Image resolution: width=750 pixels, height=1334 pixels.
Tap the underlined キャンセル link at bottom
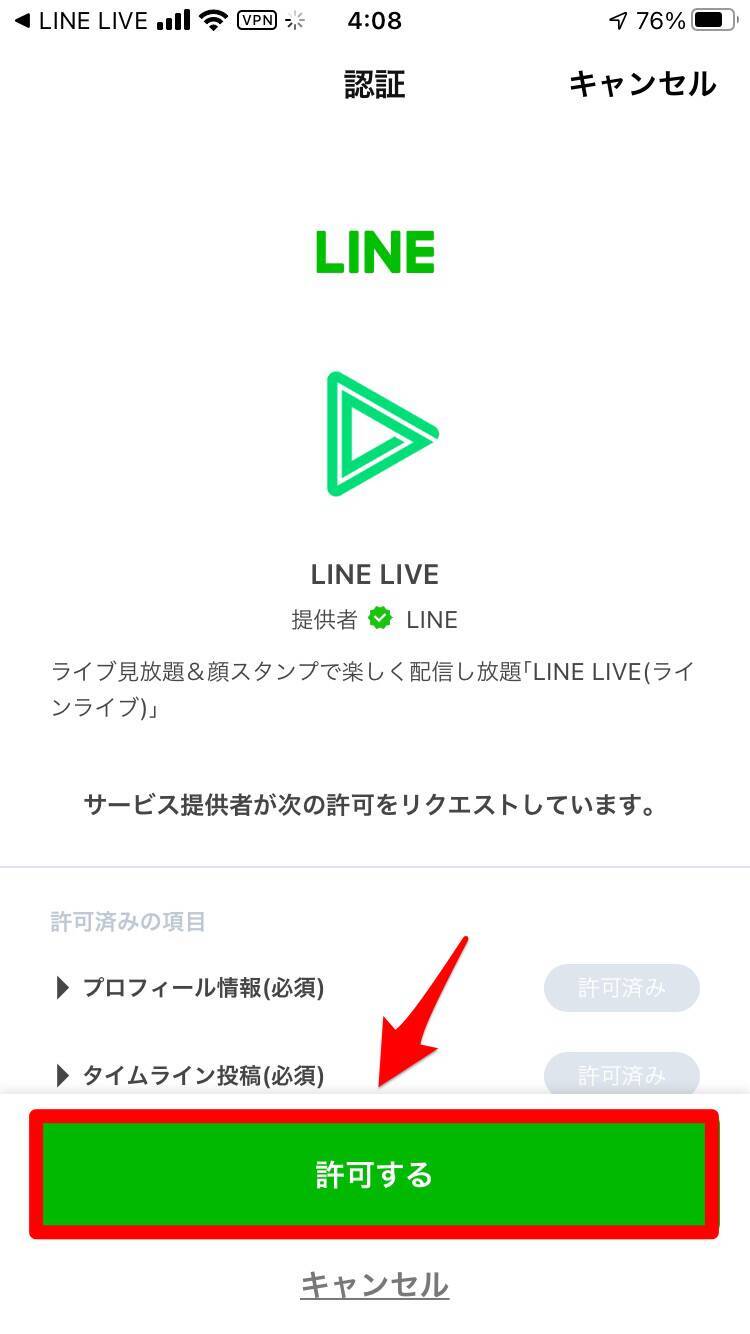(x=374, y=1284)
